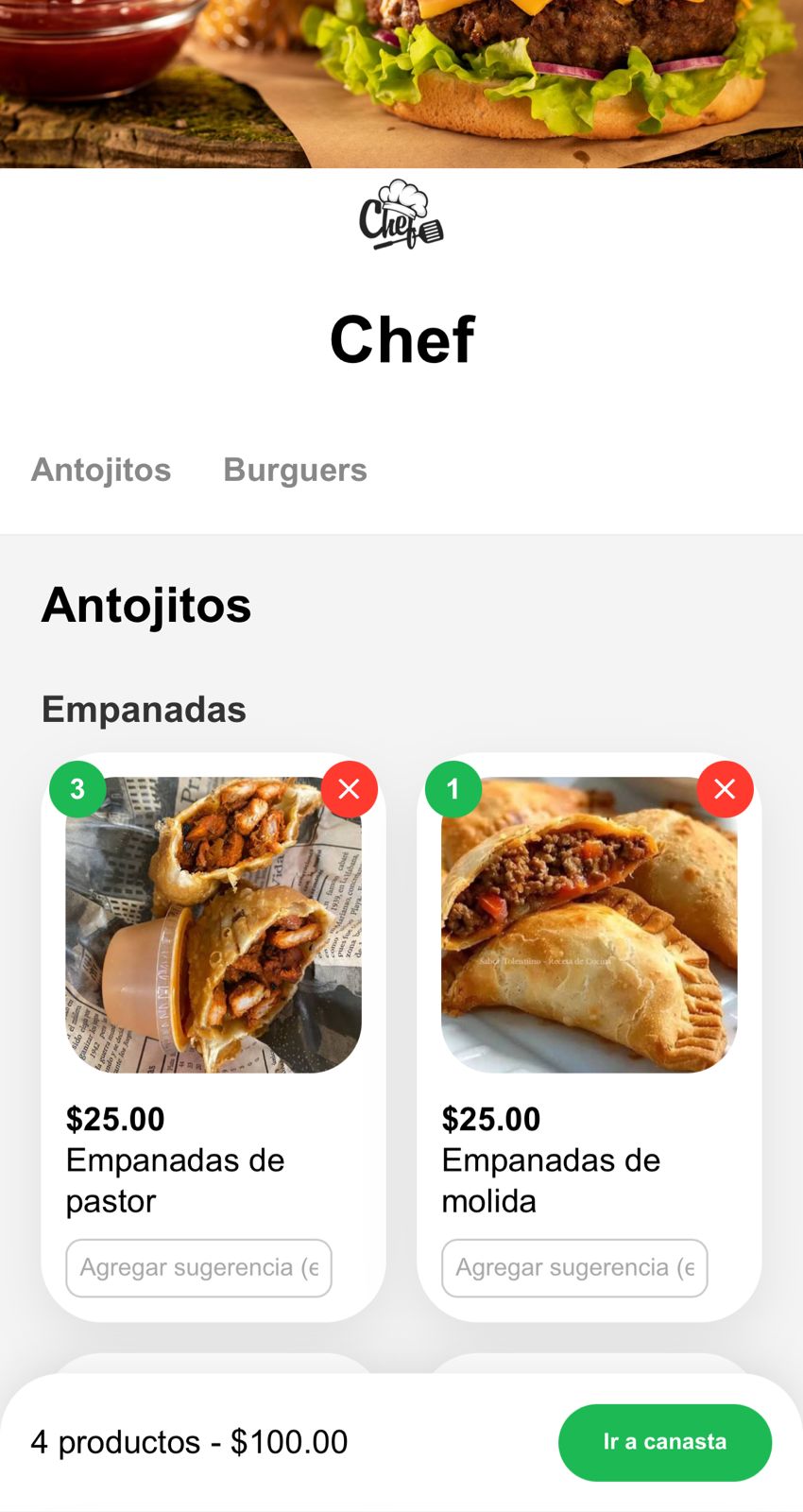Add another Empanadas de molida
Viewport: 803px width, 1512px height.
(x=589, y=924)
